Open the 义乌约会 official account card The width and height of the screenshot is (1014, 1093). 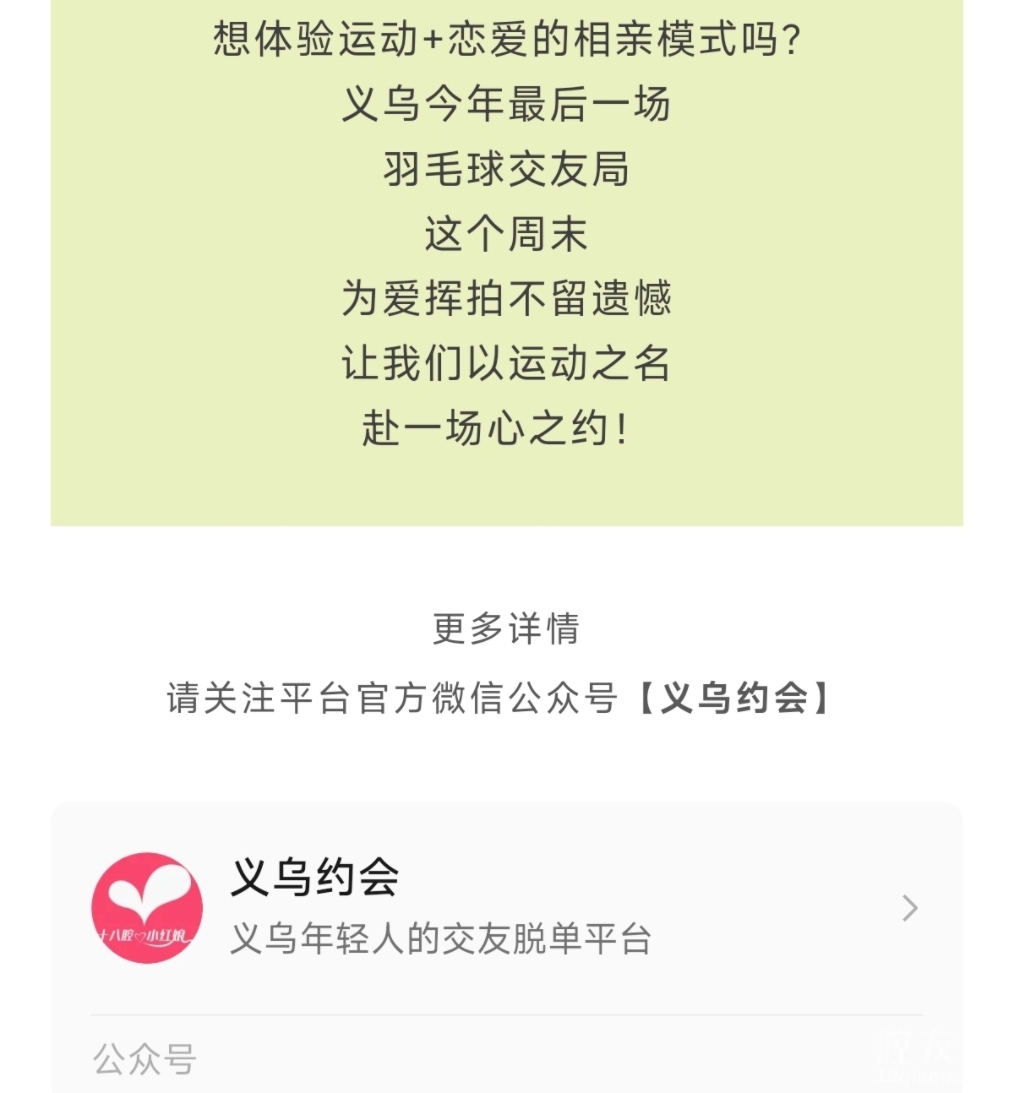506,908
